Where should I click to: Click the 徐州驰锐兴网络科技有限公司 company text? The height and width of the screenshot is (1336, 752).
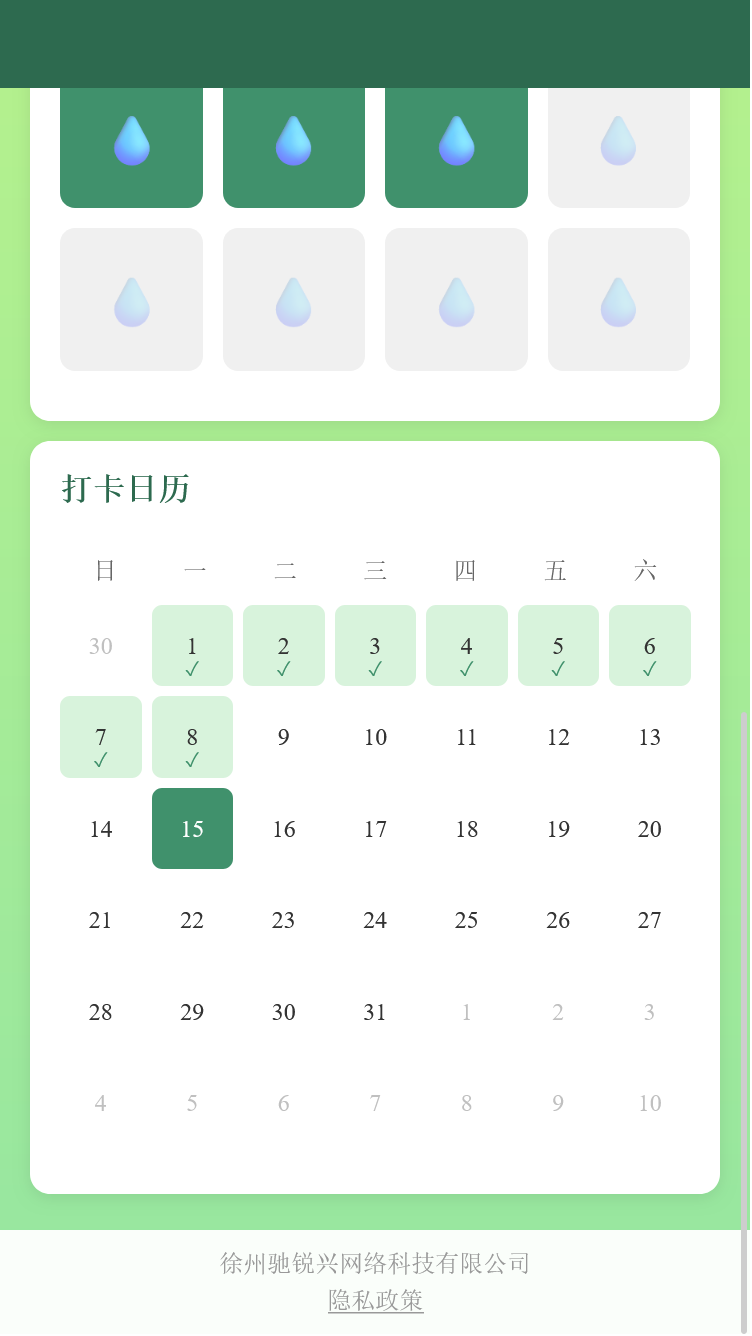click(x=375, y=1263)
